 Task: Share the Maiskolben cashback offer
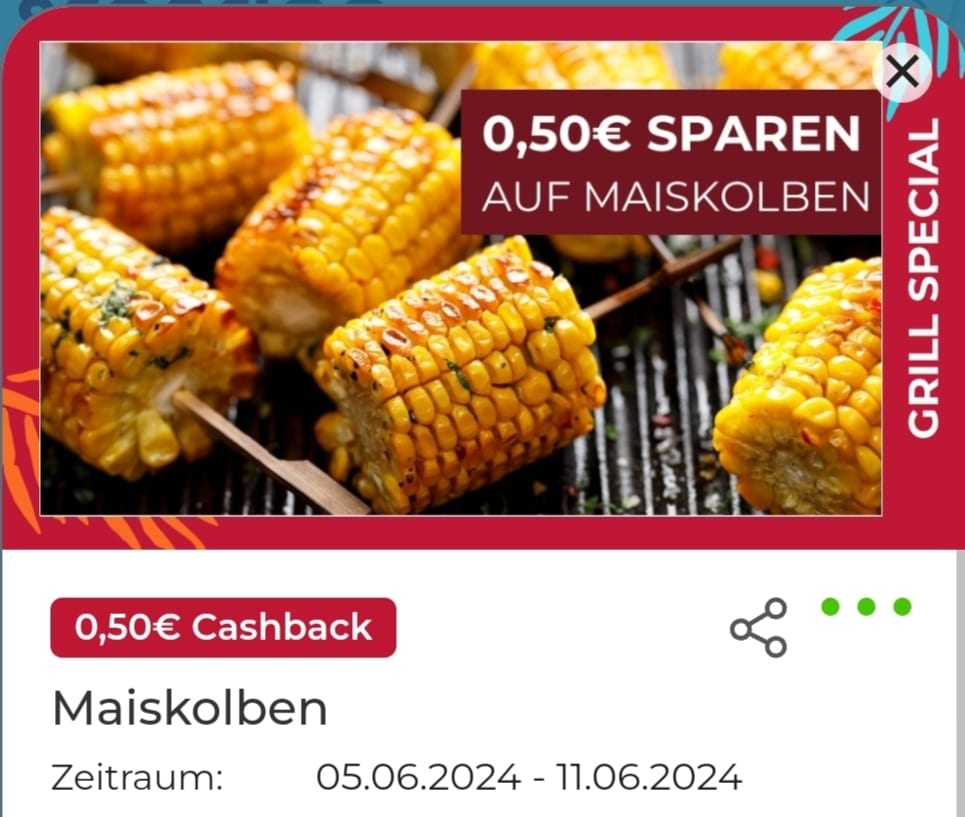click(x=759, y=628)
